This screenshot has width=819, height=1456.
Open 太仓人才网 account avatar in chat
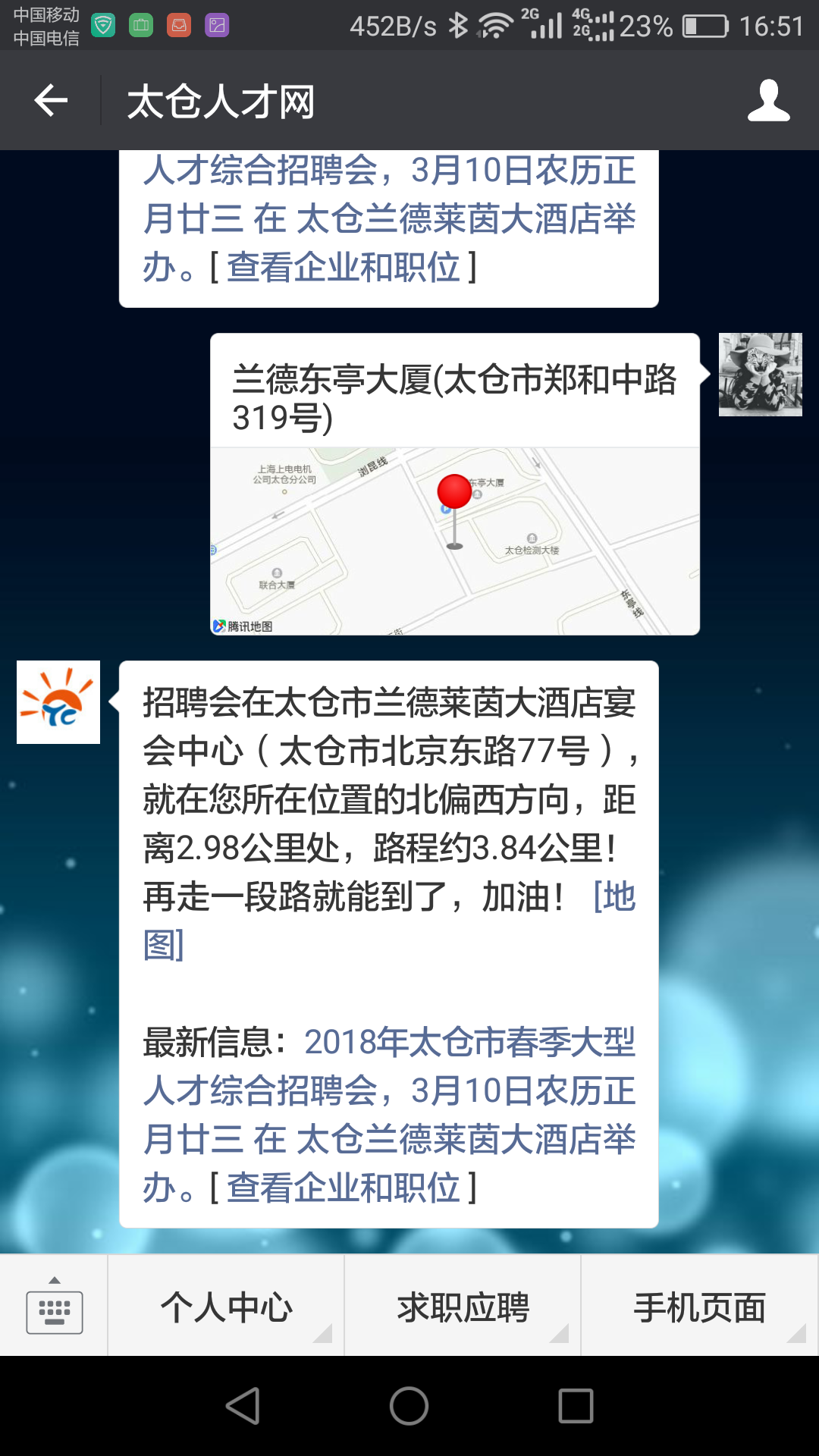pyautogui.click(x=58, y=702)
